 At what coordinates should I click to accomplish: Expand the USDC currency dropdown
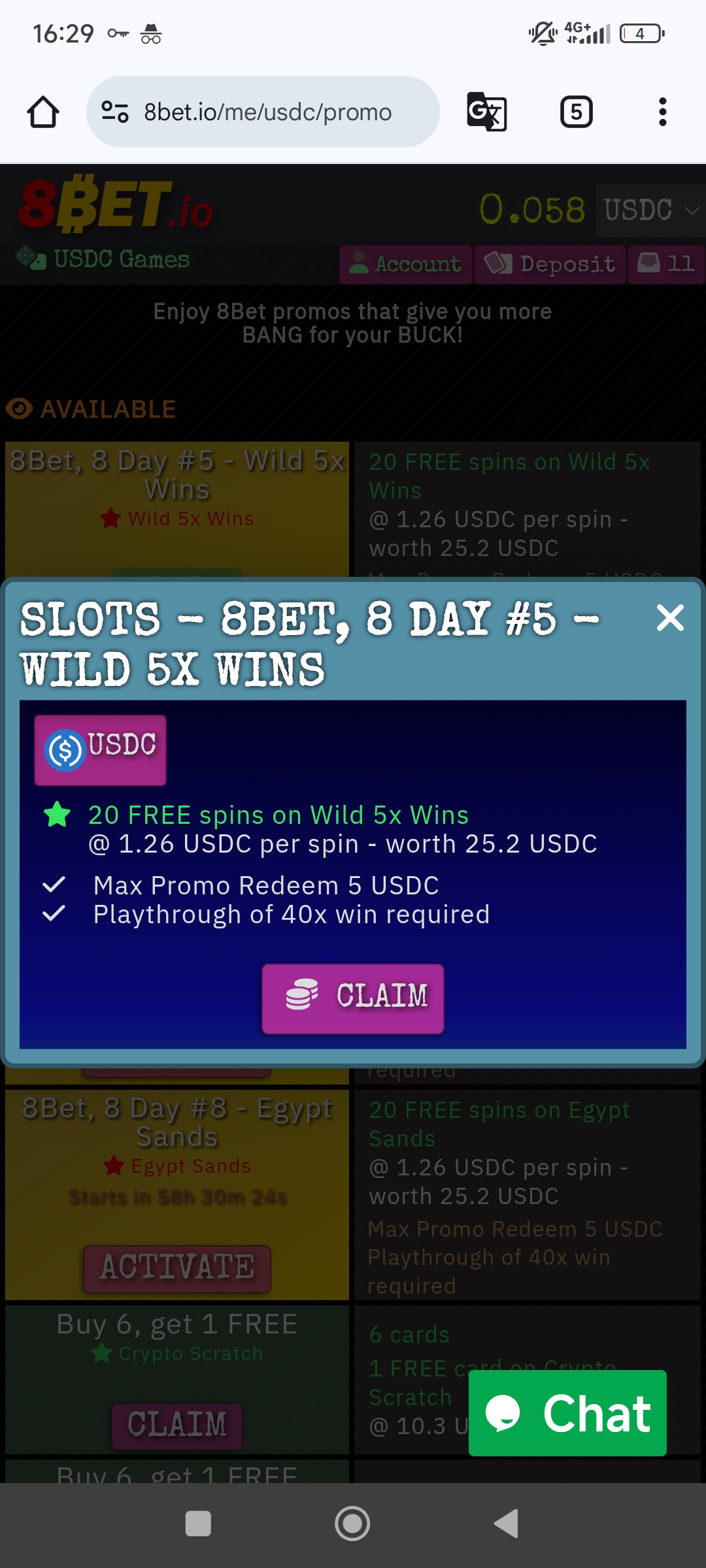pos(650,210)
